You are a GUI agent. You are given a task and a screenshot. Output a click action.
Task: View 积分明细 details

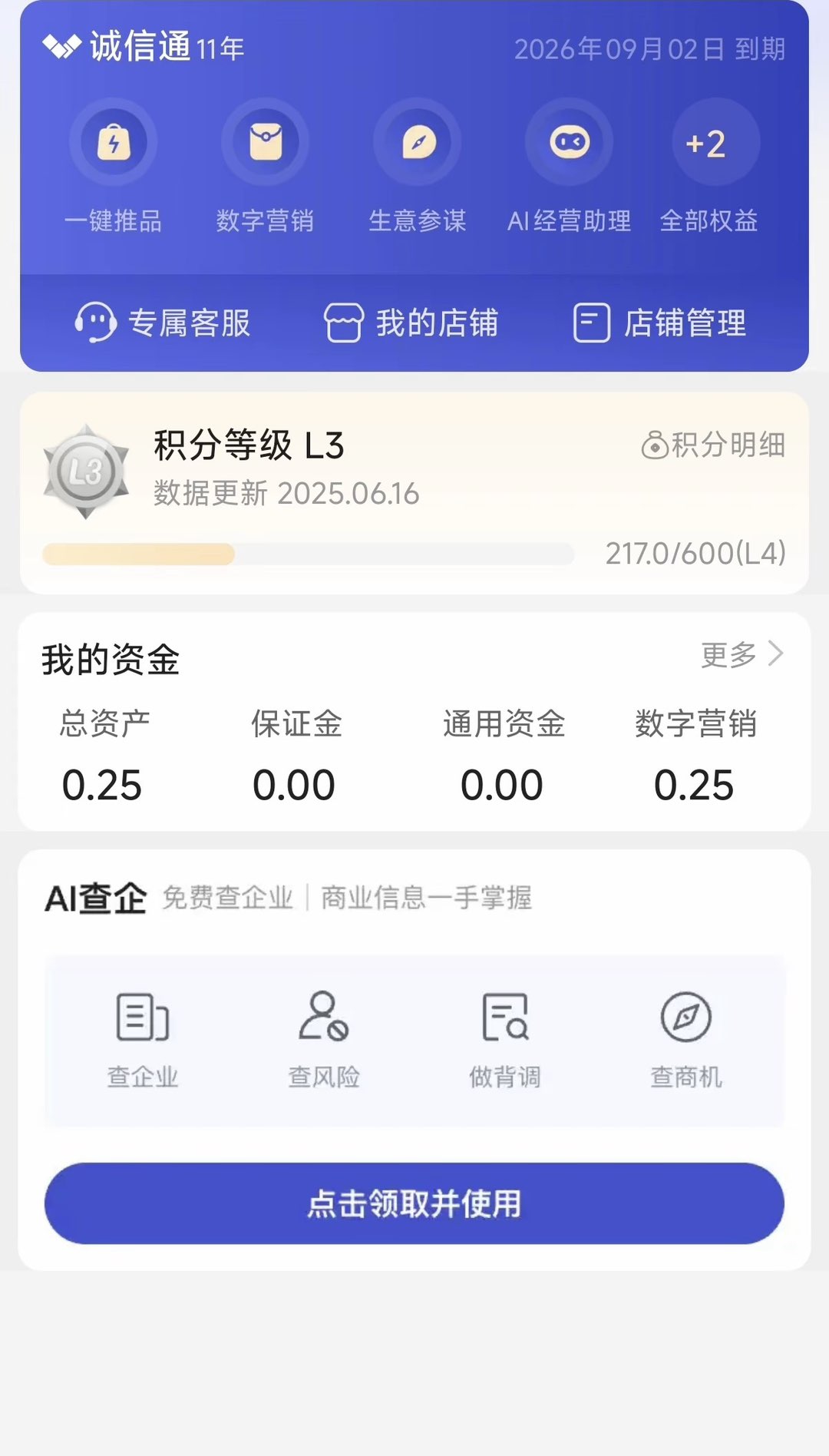click(x=714, y=445)
